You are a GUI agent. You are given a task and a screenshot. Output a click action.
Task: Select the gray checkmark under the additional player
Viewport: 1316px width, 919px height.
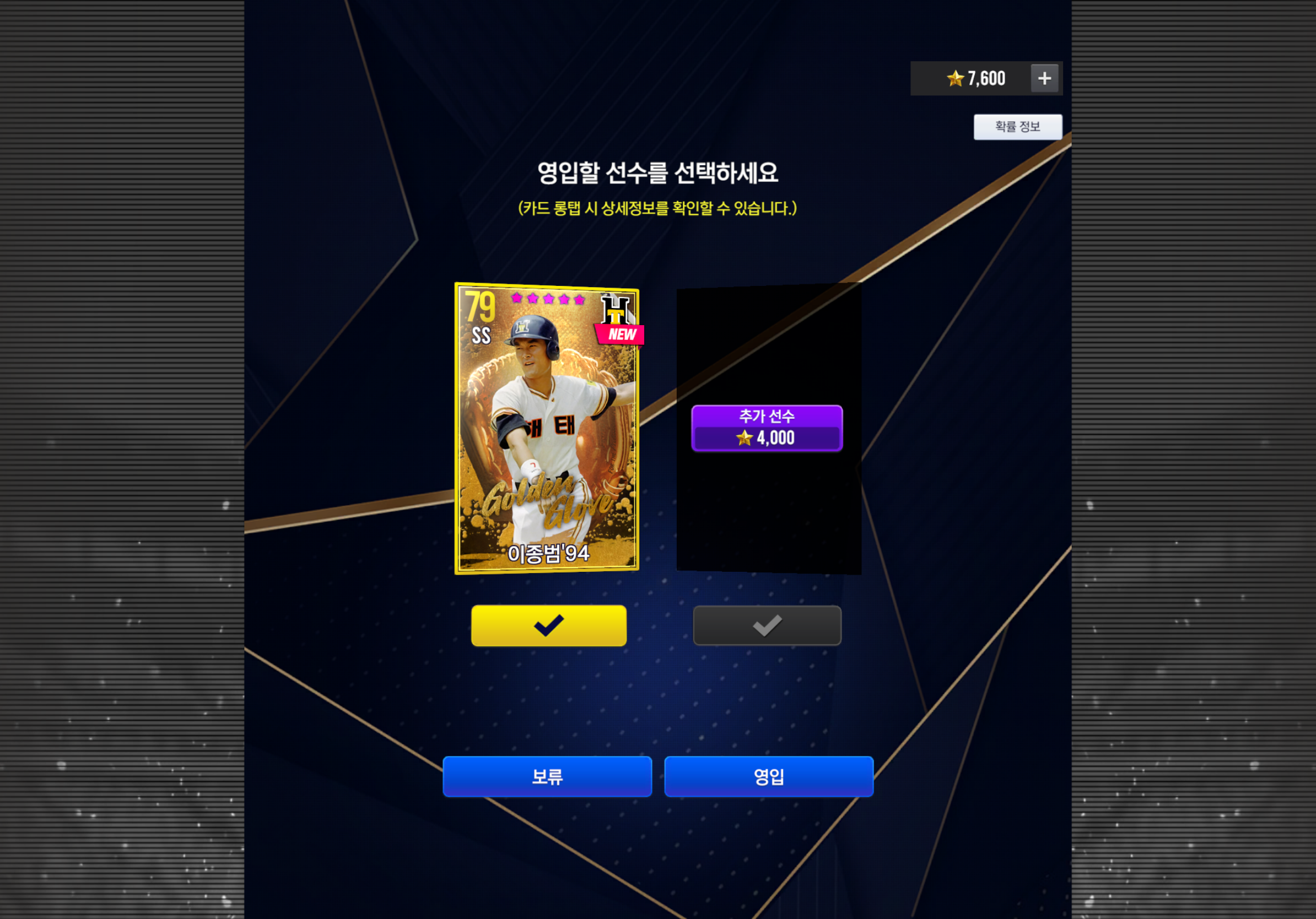[767, 625]
